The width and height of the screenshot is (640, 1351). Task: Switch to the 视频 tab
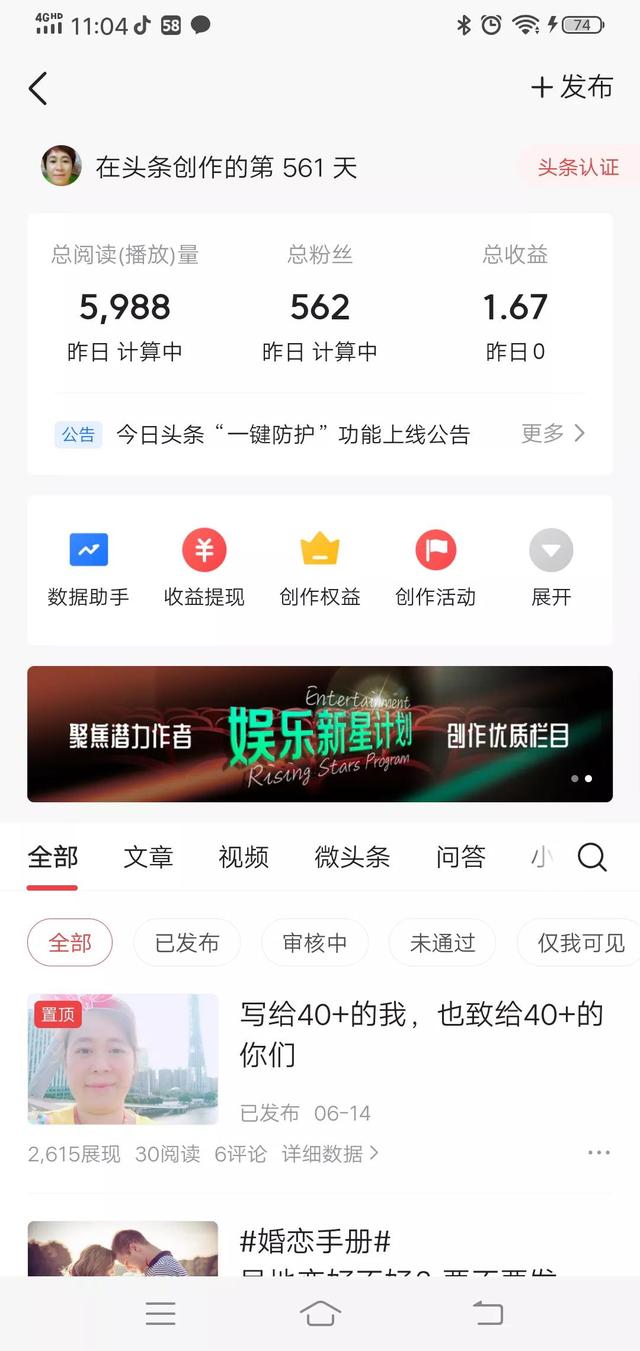pyautogui.click(x=243, y=857)
